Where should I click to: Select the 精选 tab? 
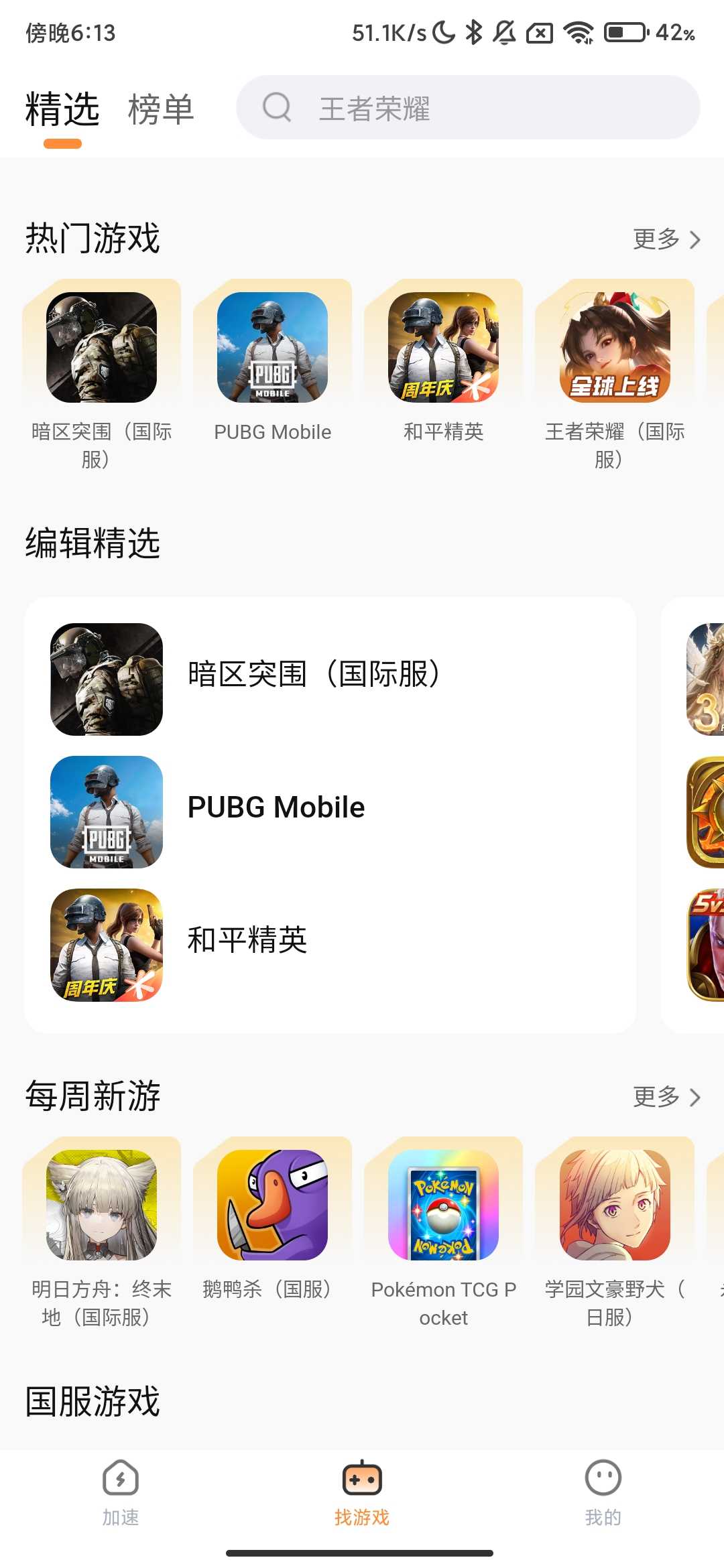[x=62, y=109]
